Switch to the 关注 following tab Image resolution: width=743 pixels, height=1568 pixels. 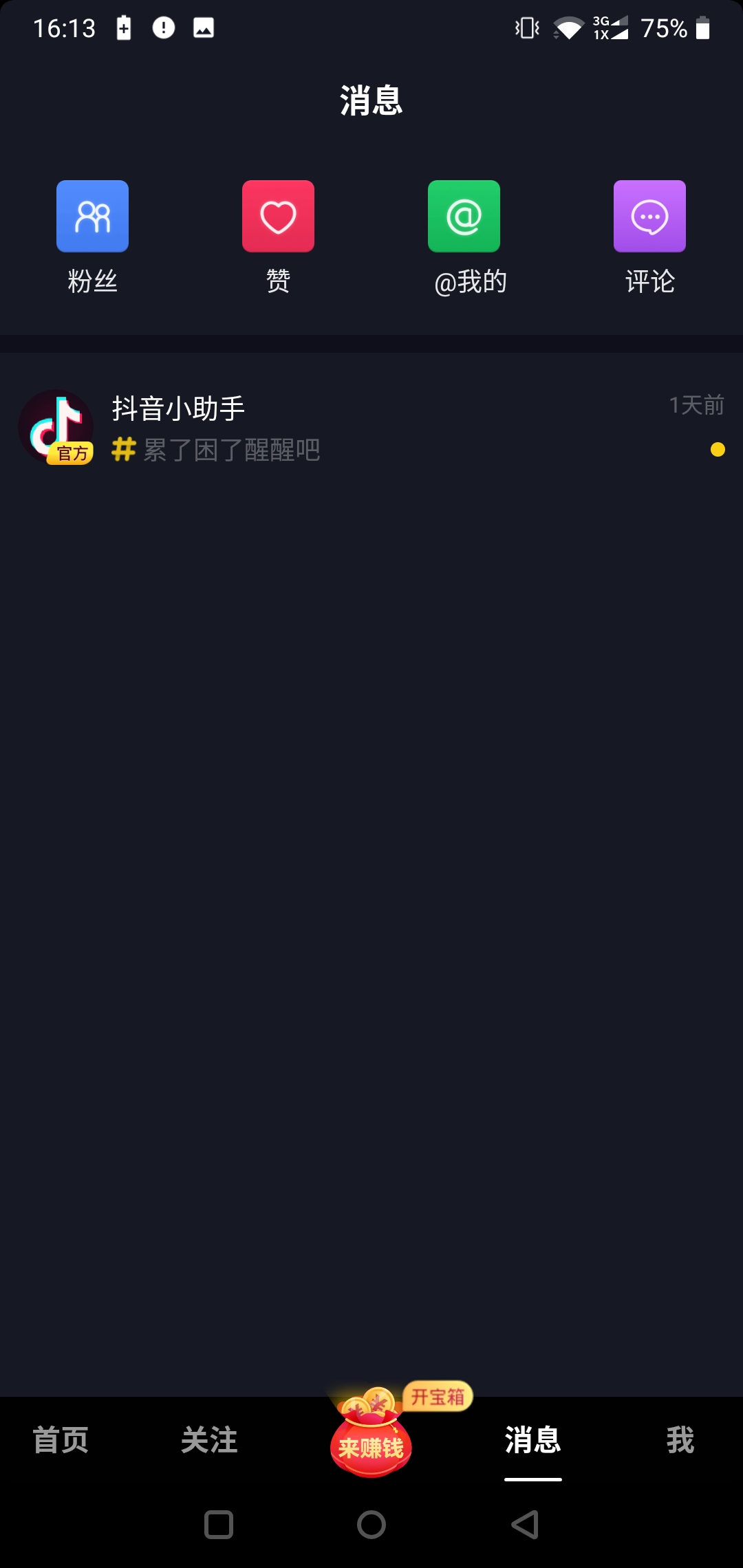(210, 1443)
